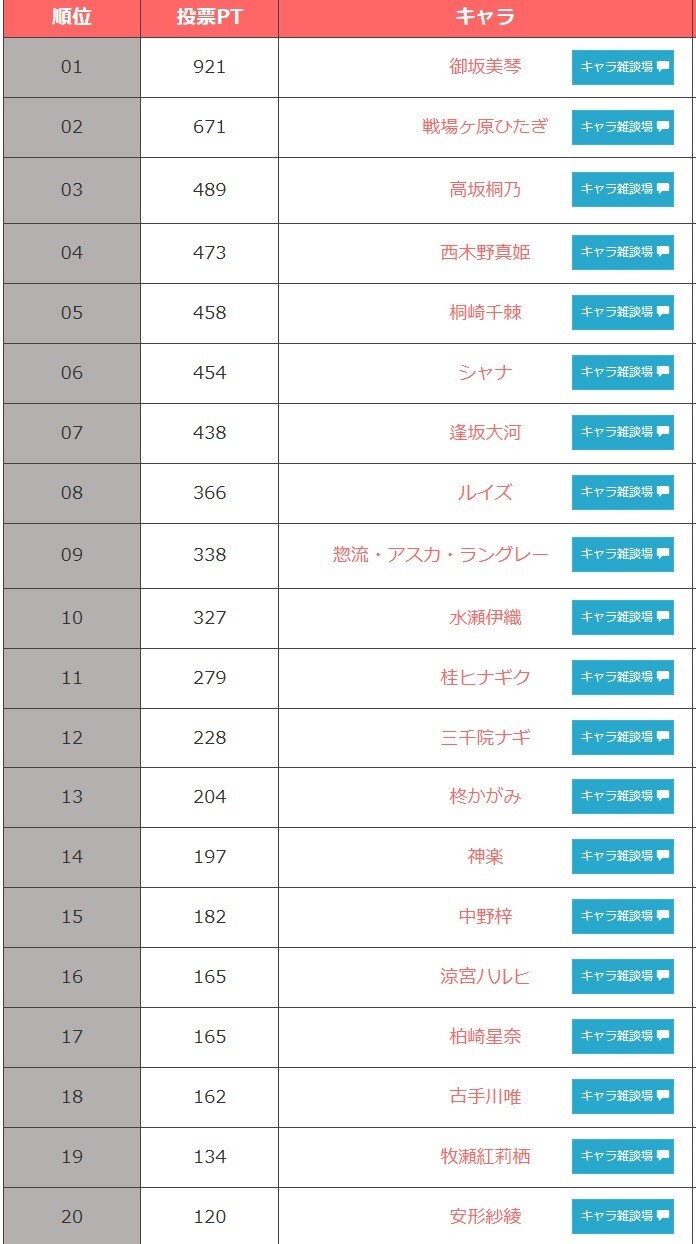This screenshot has width=696, height=1244.
Task: Open キャラ雑談場 for 神楽
Action: coord(623,856)
